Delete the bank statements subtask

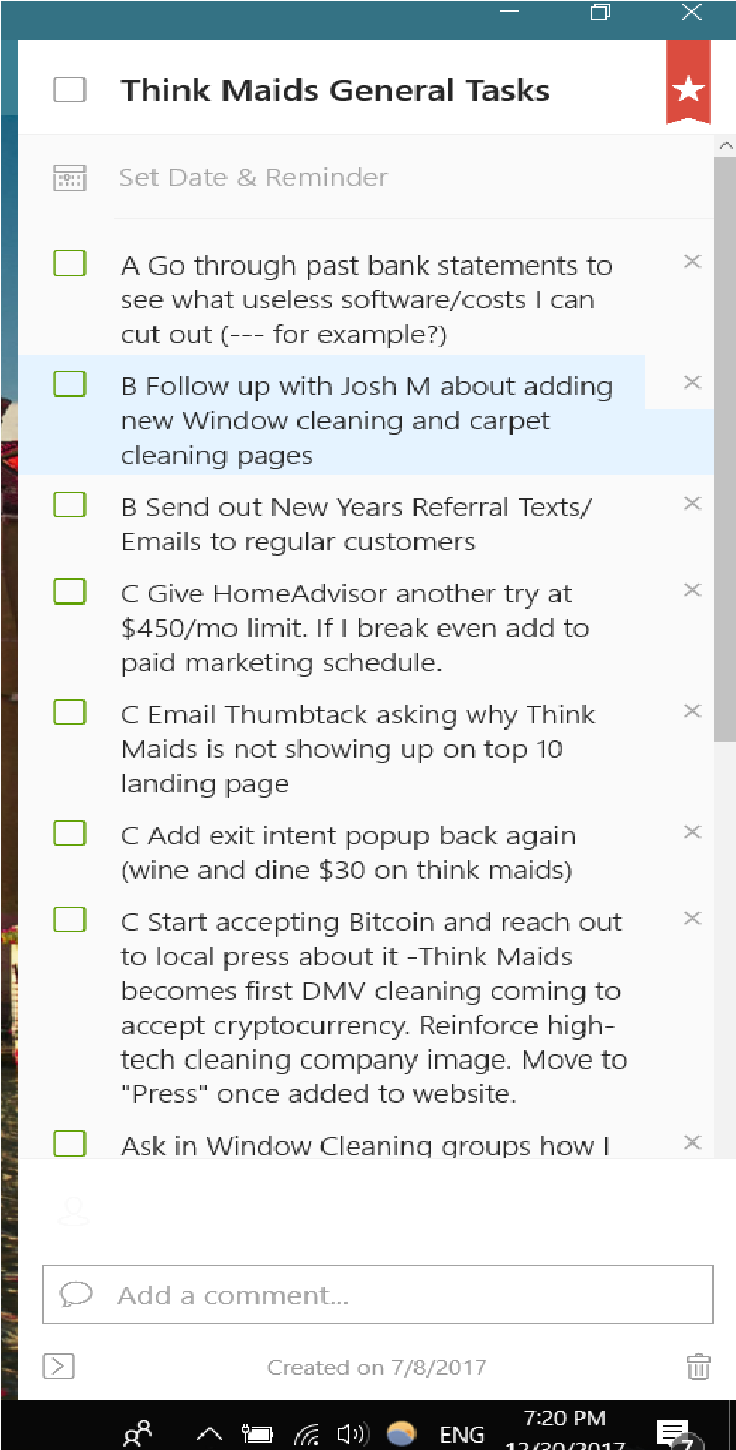pyautogui.click(x=692, y=262)
